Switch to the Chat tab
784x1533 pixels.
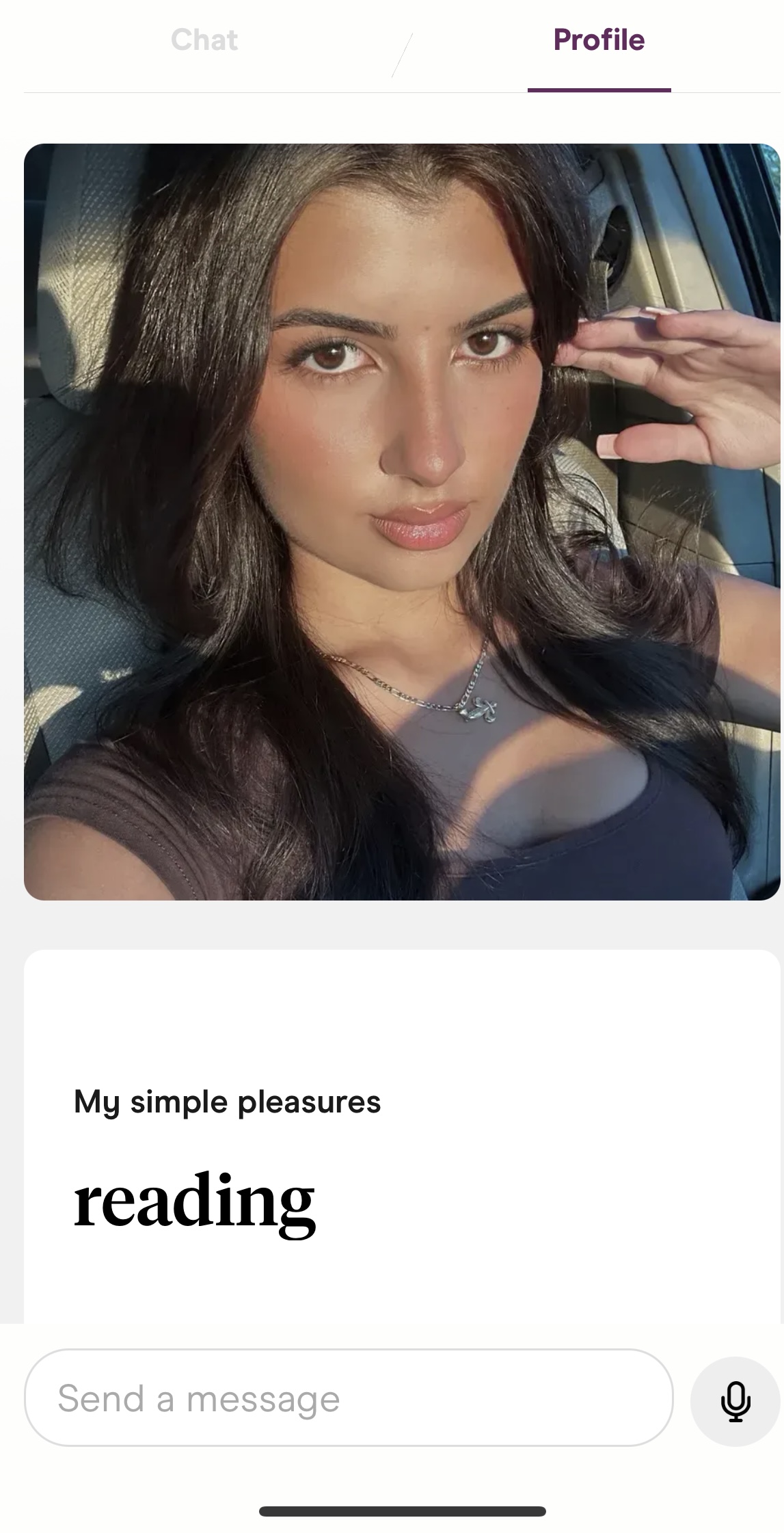(204, 40)
